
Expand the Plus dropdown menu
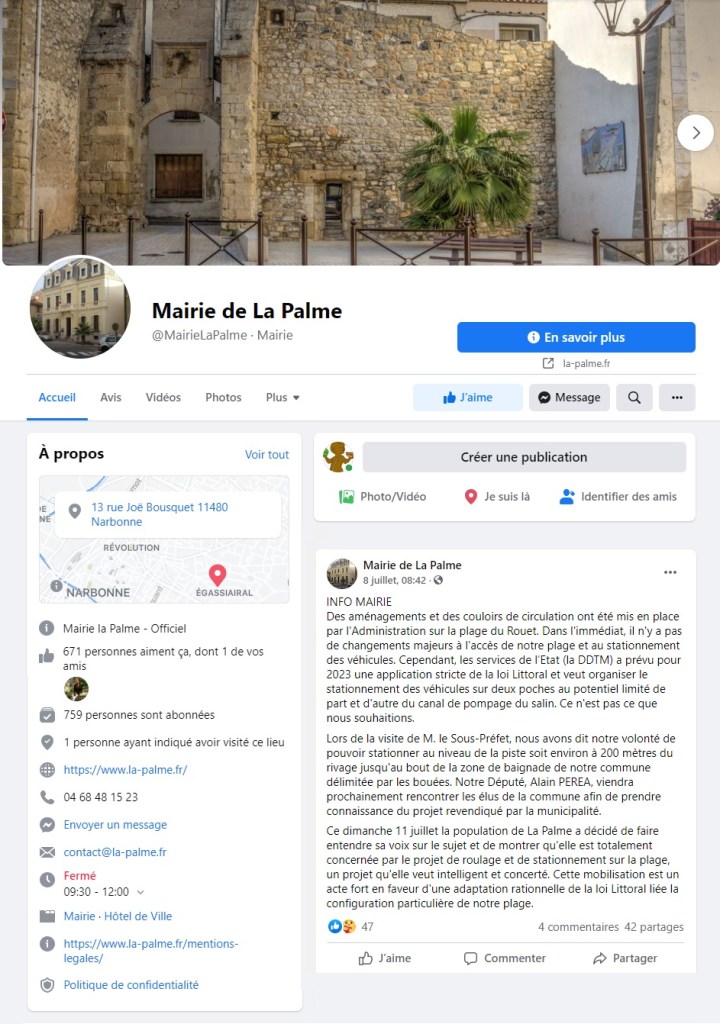point(283,397)
